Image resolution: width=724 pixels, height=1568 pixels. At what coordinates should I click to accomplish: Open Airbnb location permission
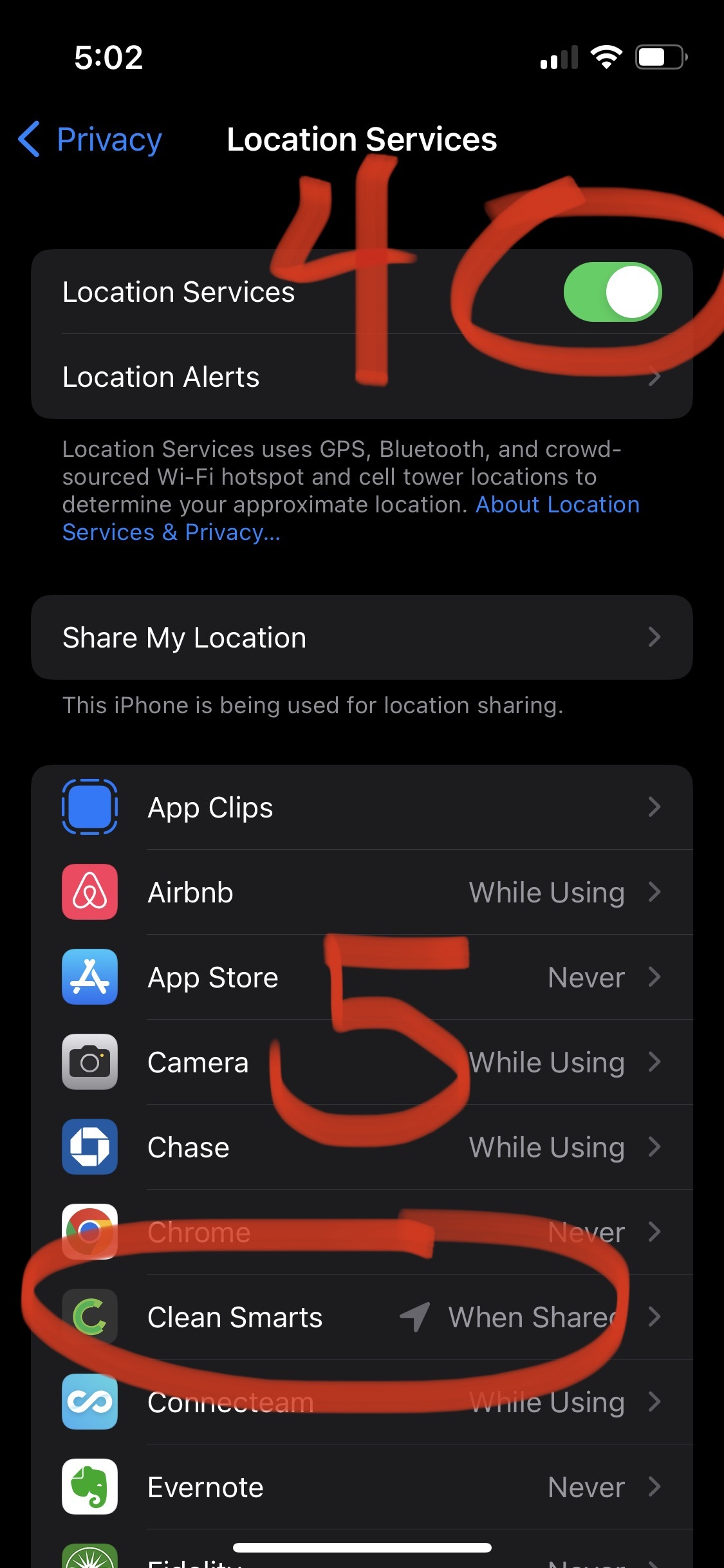point(360,893)
